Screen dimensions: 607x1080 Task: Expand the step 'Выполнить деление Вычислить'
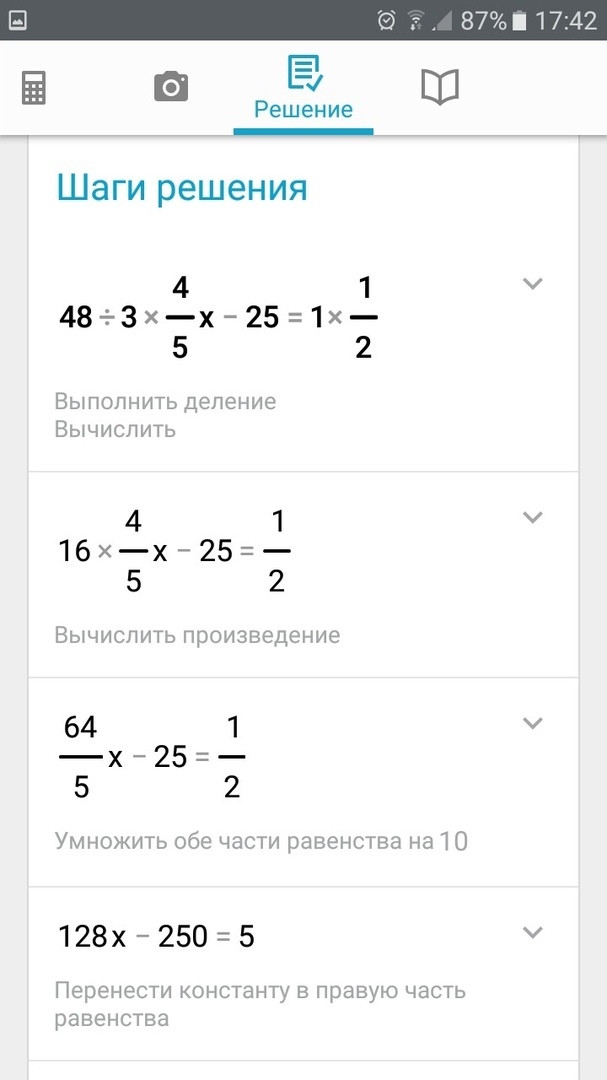[x=533, y=284]
